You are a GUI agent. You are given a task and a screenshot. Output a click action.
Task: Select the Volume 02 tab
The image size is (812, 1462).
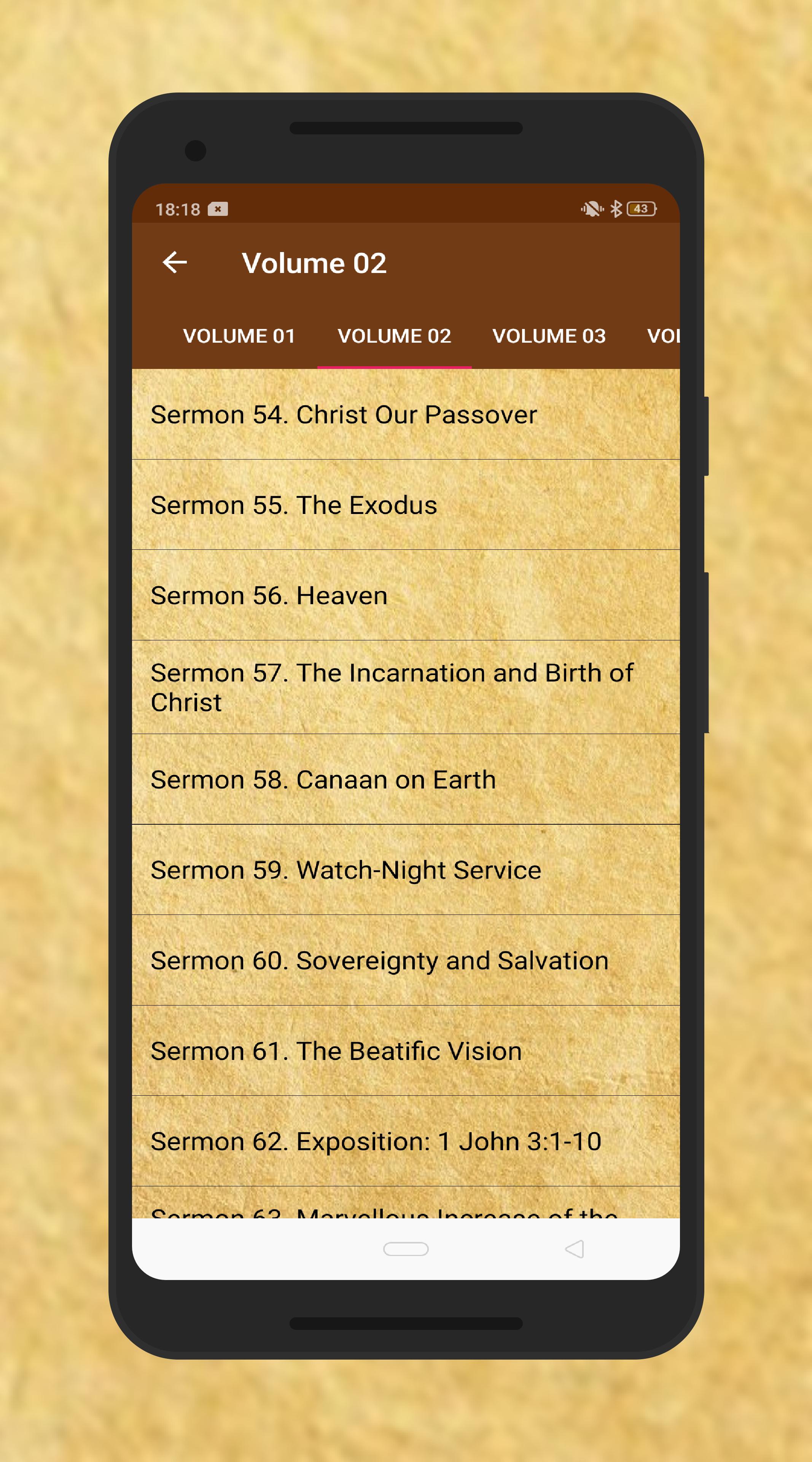click(395, 336)
